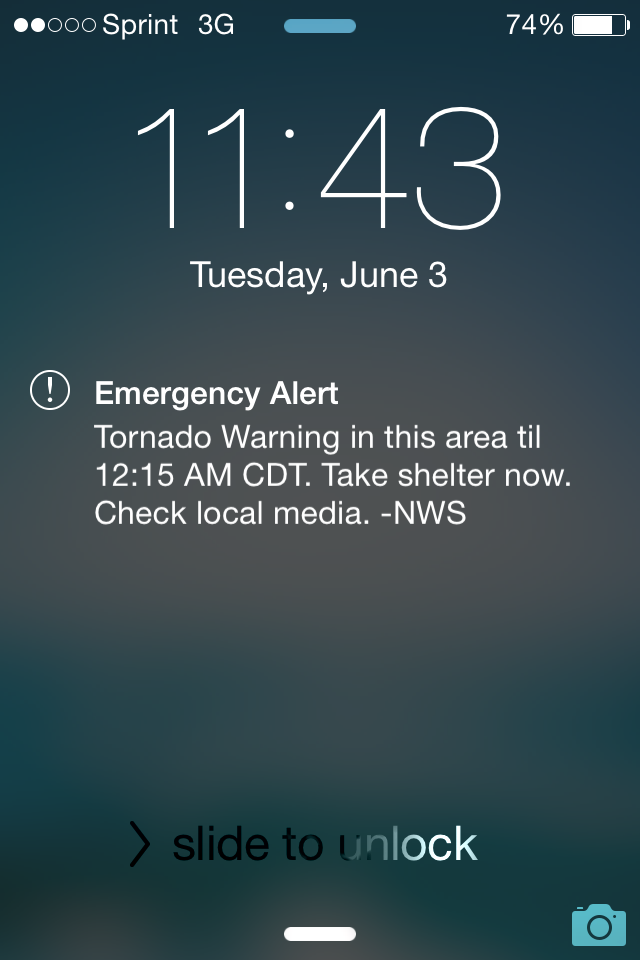The width and height of the screenshot is (640, 960).
Task: Tap the camera shortcut icon
Action: [x=598, y=924]
